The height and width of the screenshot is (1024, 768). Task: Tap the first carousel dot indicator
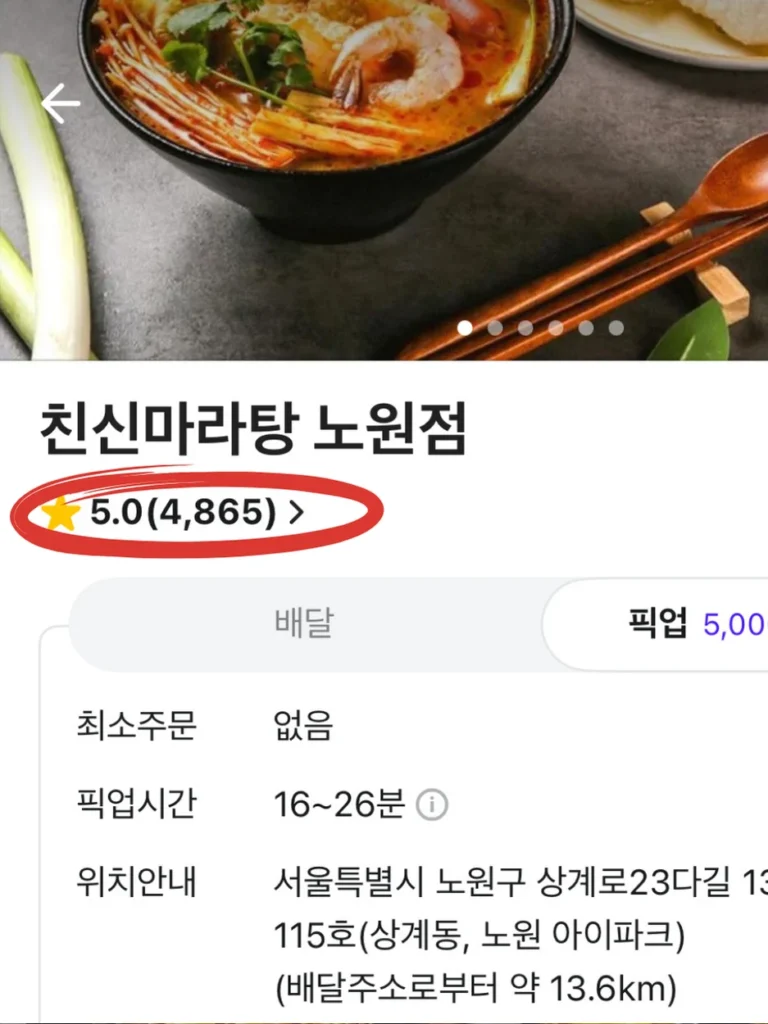(x=467, y=326)
